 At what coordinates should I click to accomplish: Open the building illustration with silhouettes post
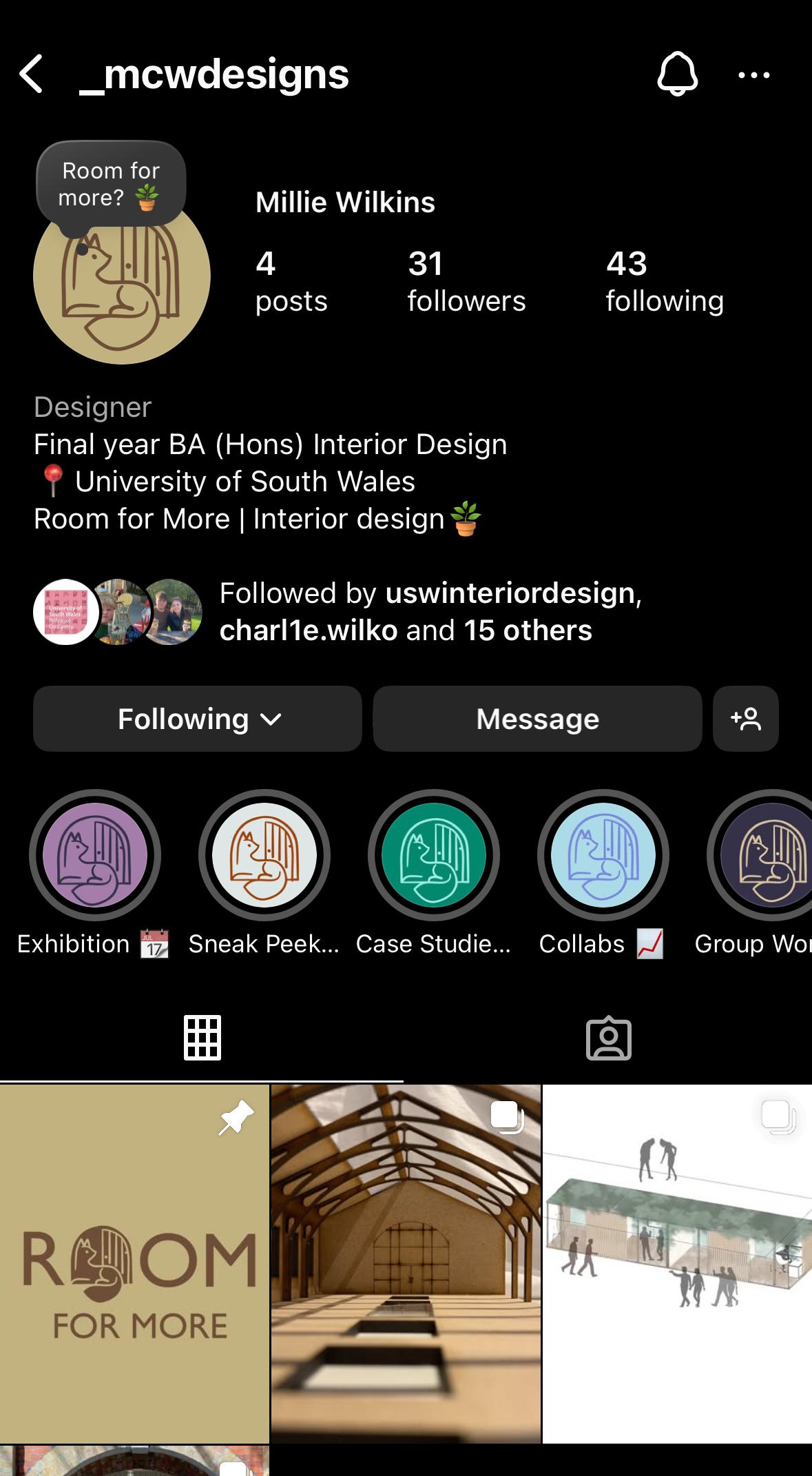[x=678, y=1264]
